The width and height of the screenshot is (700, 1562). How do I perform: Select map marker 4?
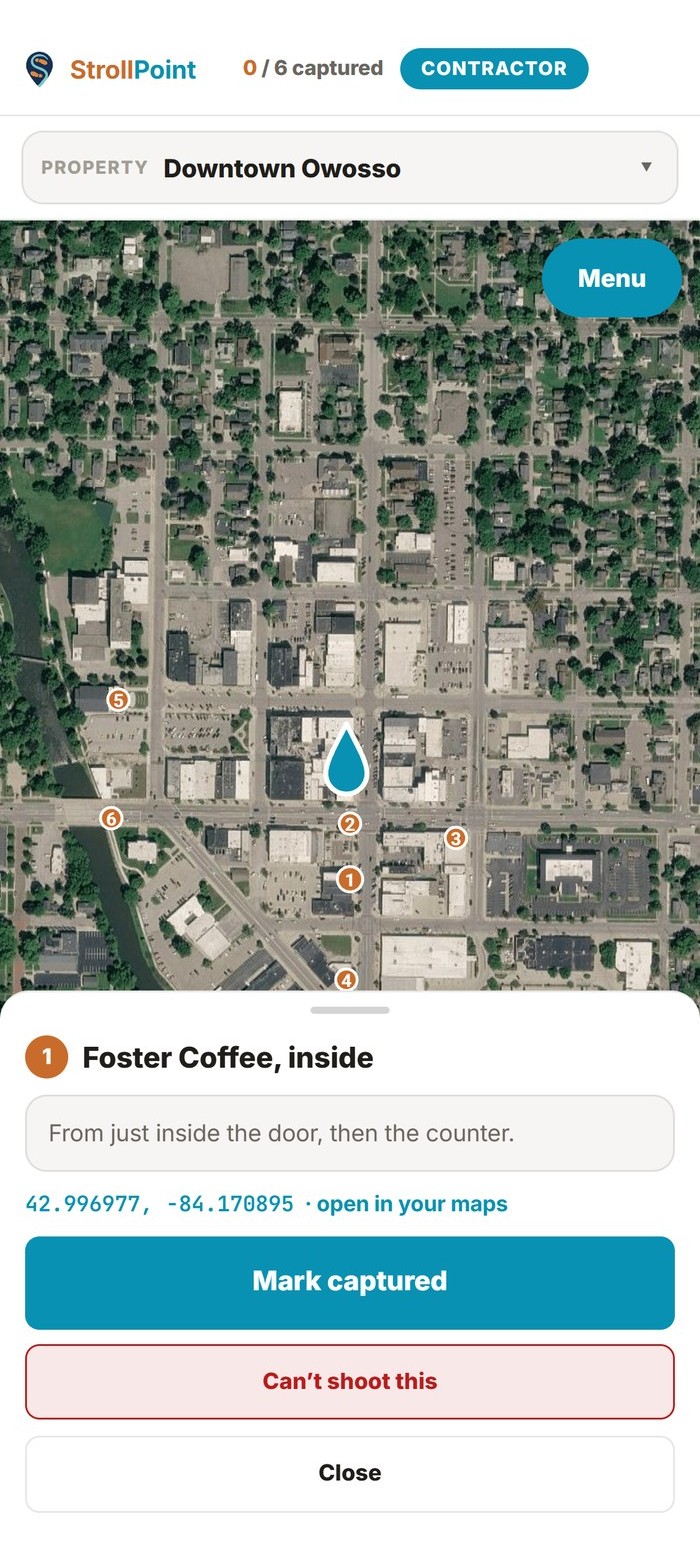tap(346, 980)
